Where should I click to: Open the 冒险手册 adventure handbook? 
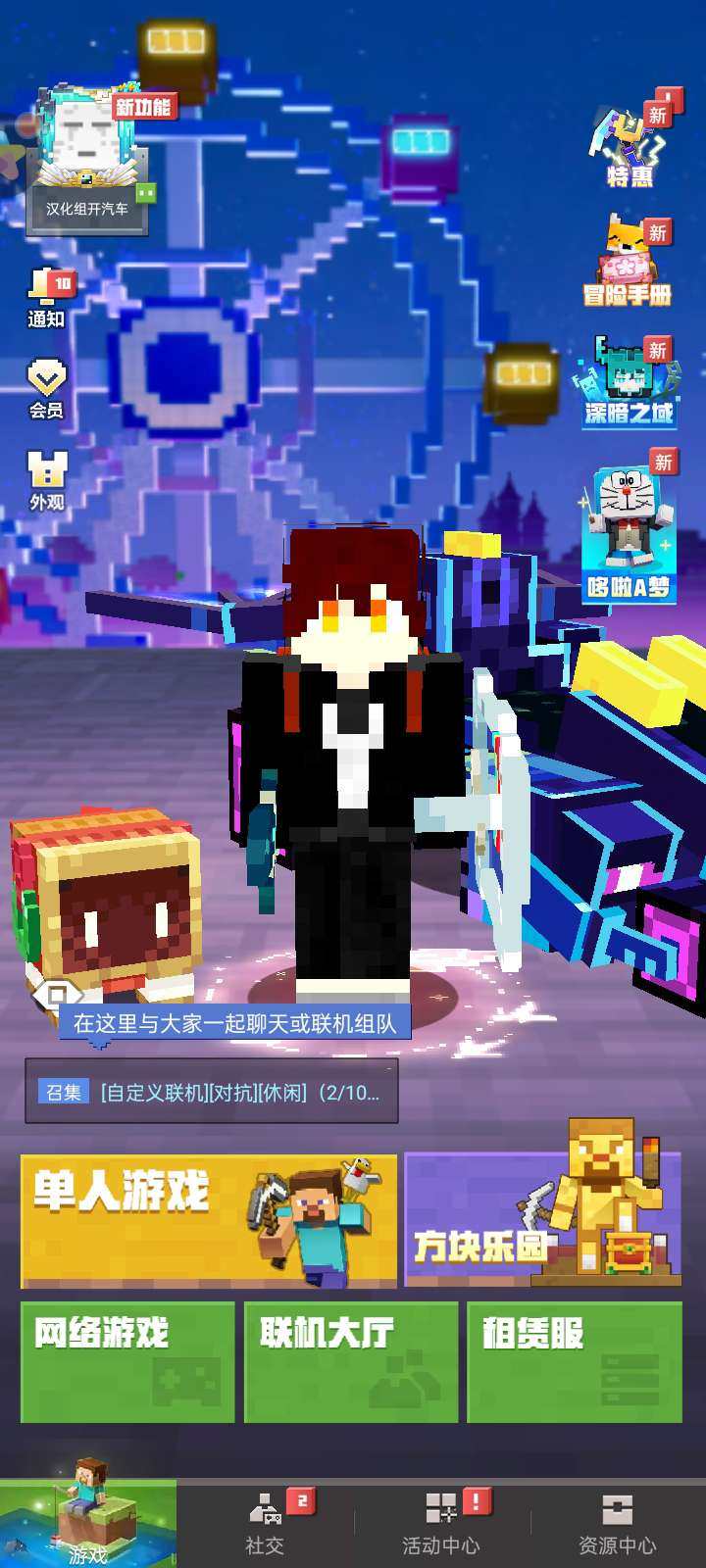point(628,263)
